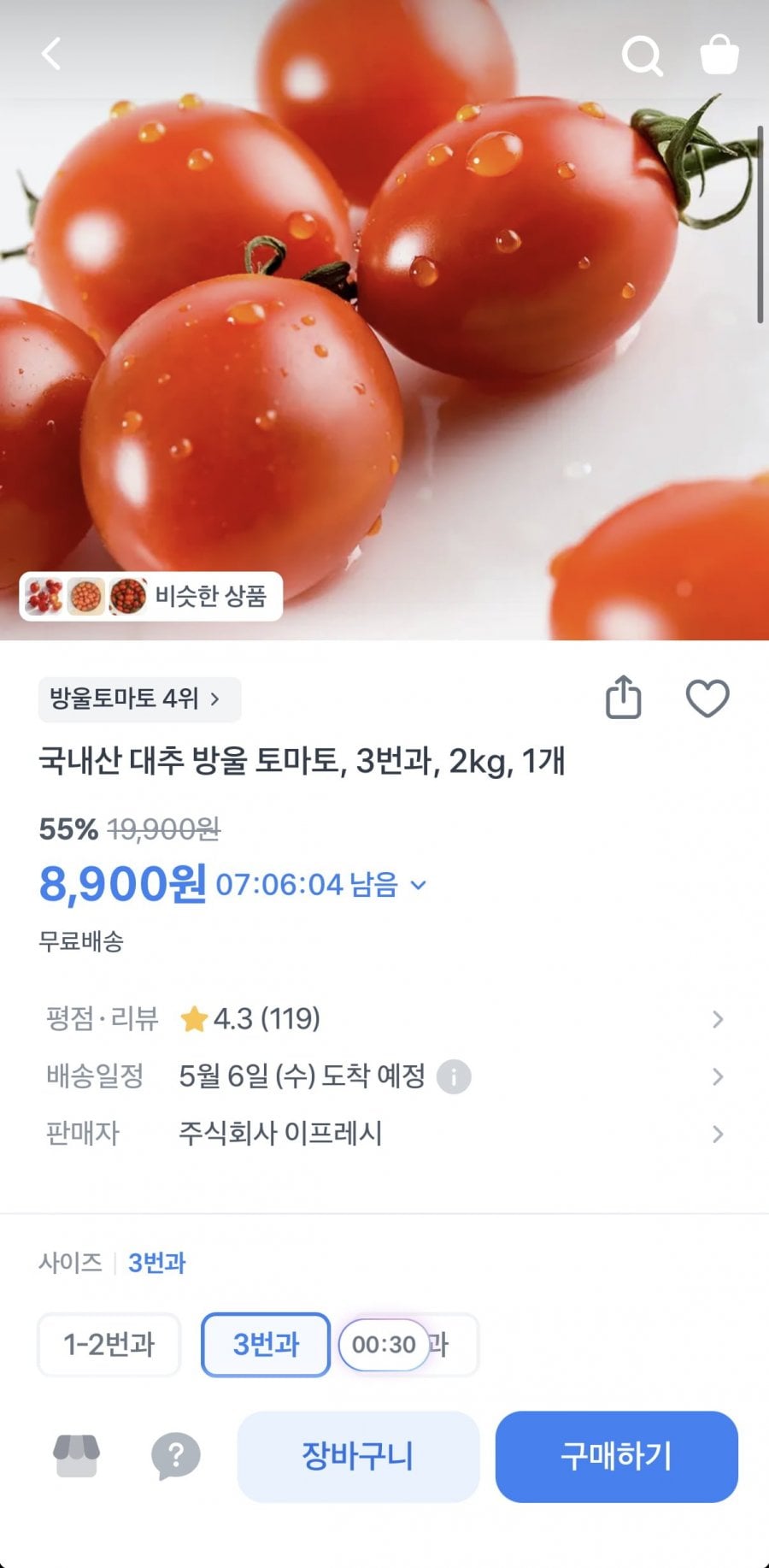
Task: Select the 1-2번과 size option
Action: (109, 1345)
